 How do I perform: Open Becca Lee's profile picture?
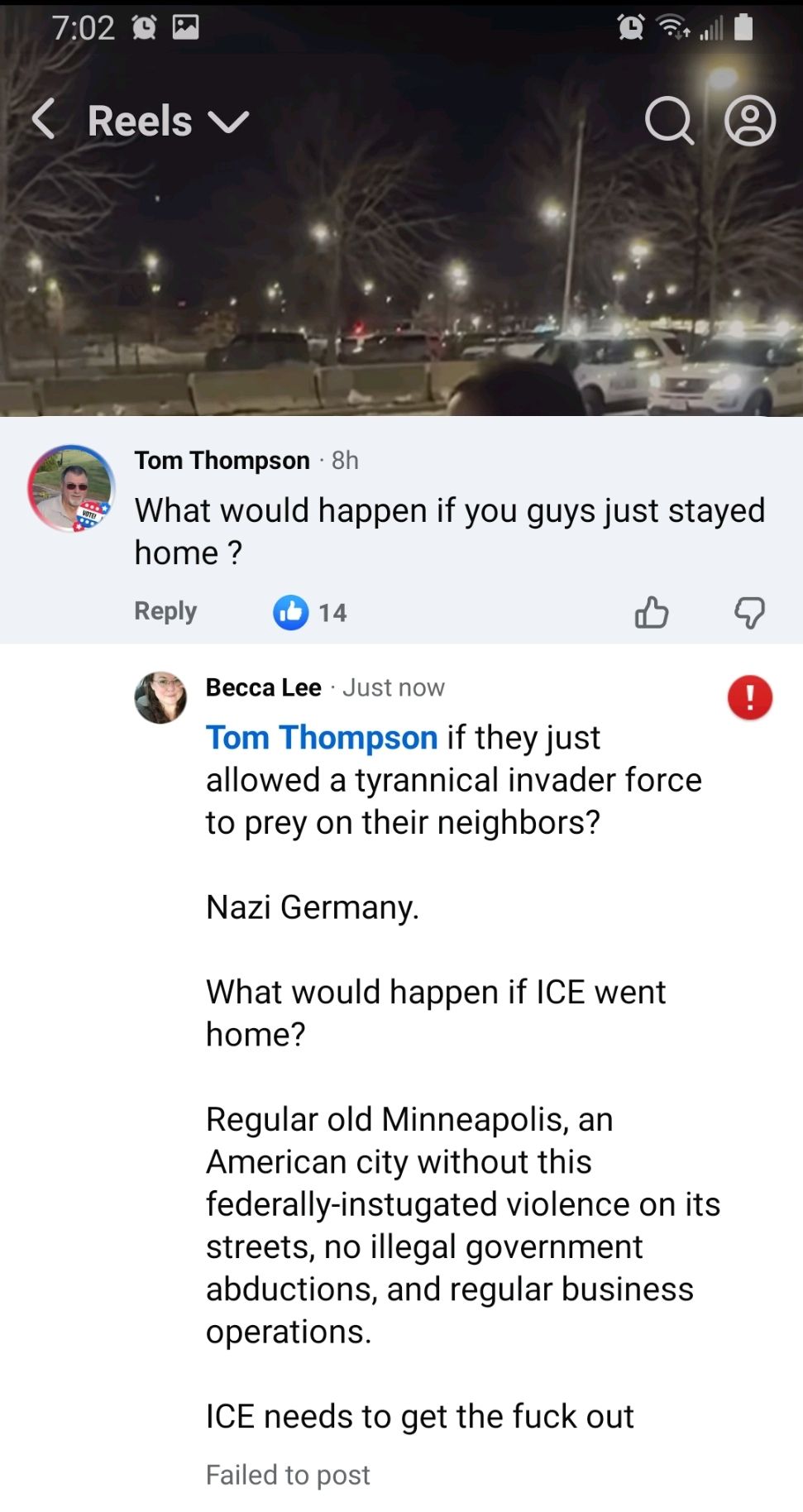pos(160,697)
